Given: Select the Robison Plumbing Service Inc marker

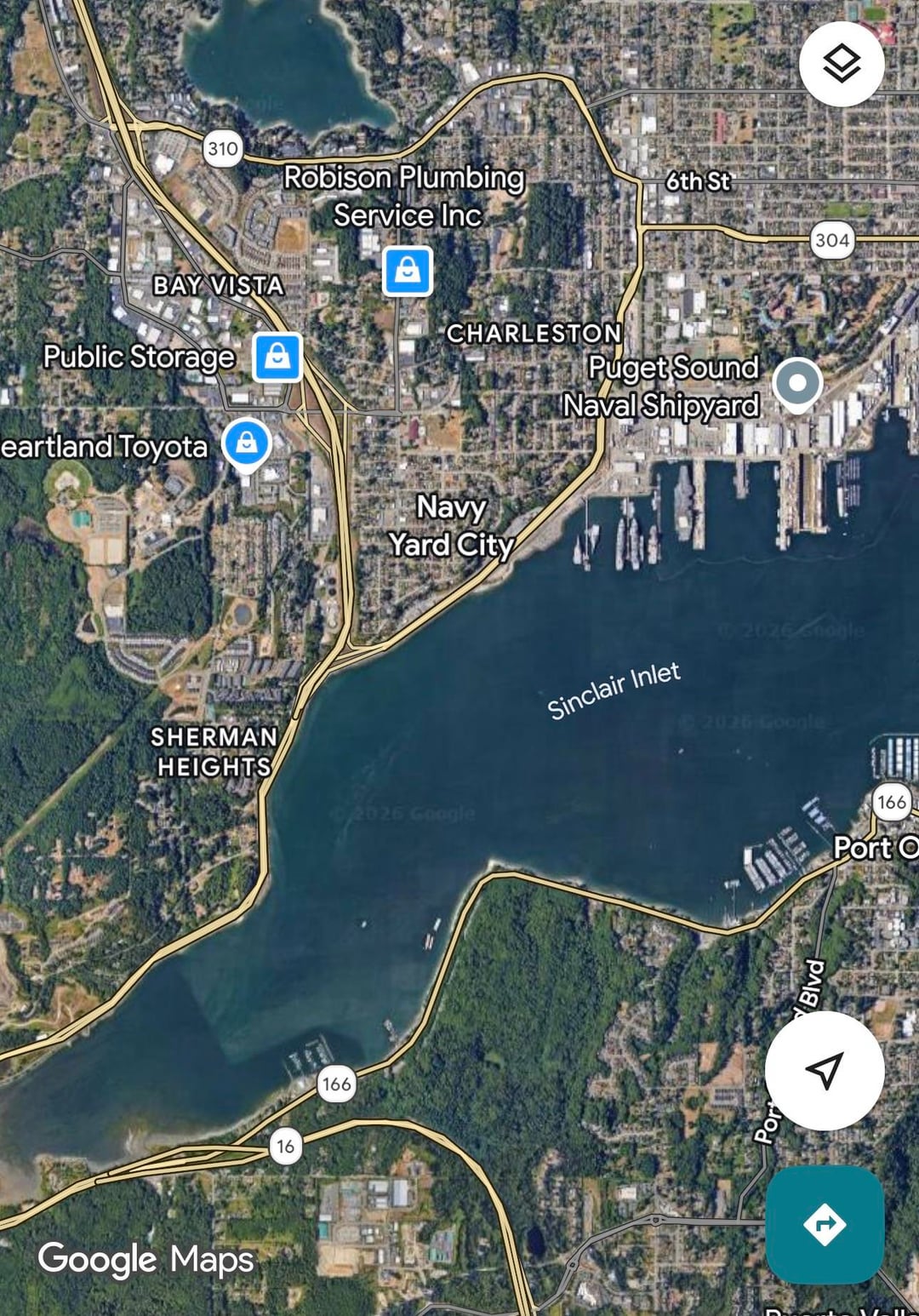Looking at the screenshot, I should pyautogui.click(x=408, y=271).
